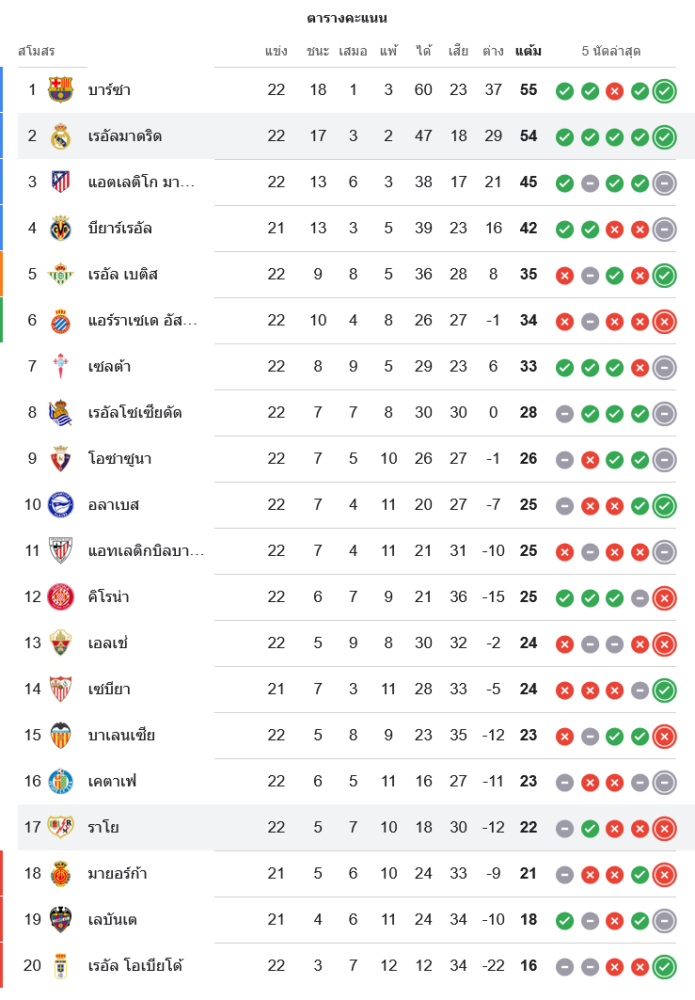Open the Barcelona (บาร์ซา) team row
695x1000 pixels.
tap(110, 90)
